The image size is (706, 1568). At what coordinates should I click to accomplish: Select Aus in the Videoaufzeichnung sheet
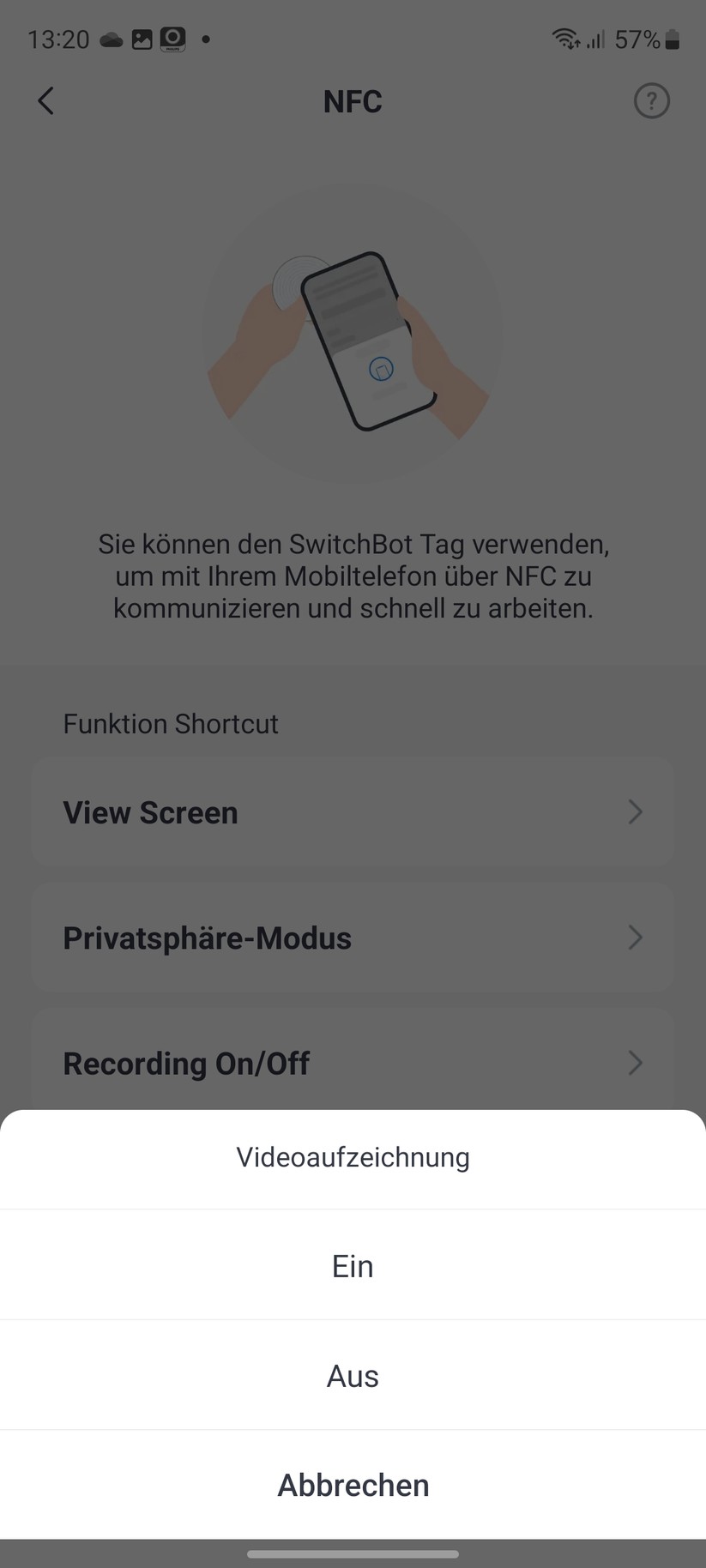click(x=353, y=1375)
